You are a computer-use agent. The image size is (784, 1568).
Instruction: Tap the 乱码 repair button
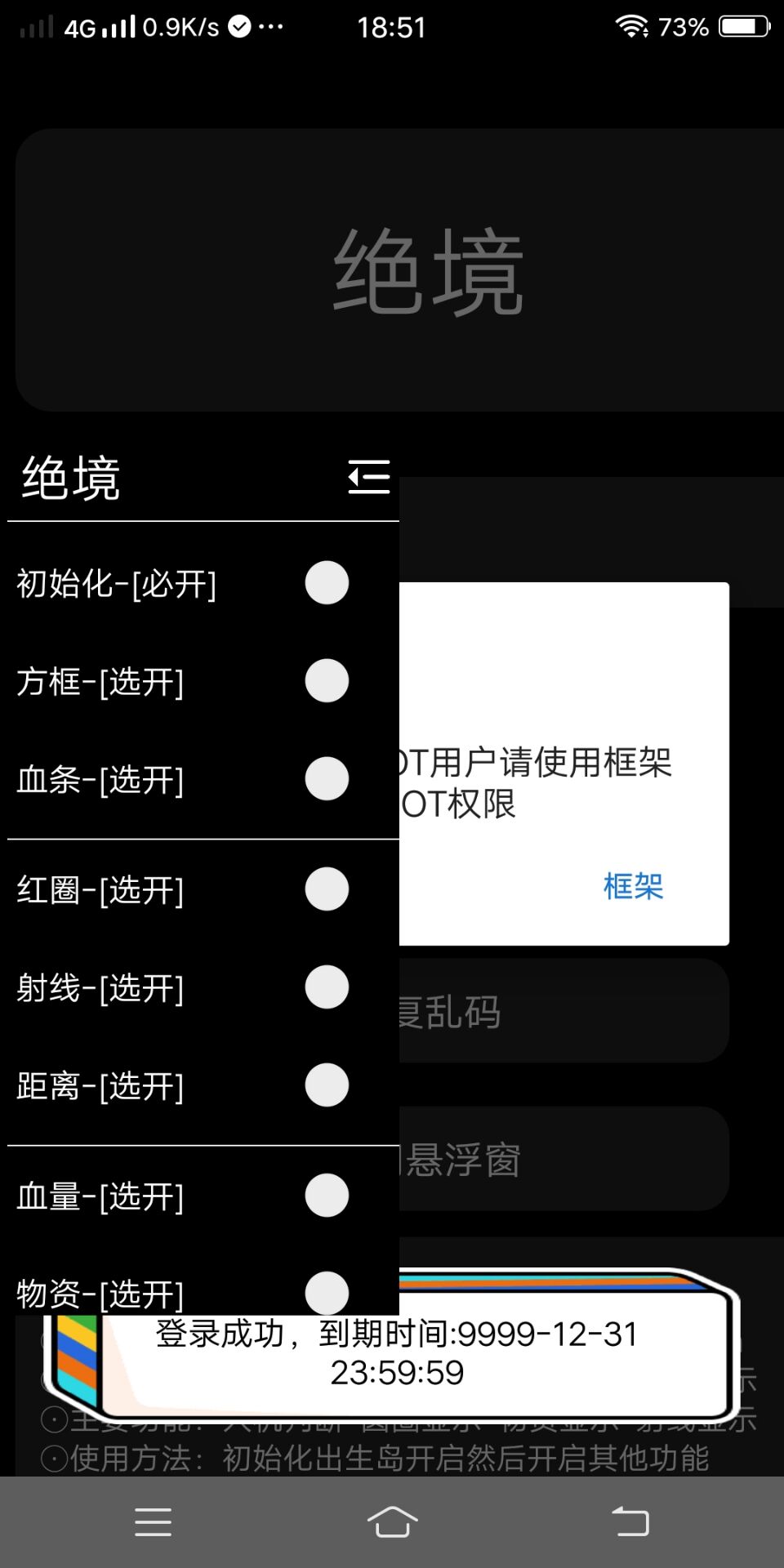[563, 1011]
